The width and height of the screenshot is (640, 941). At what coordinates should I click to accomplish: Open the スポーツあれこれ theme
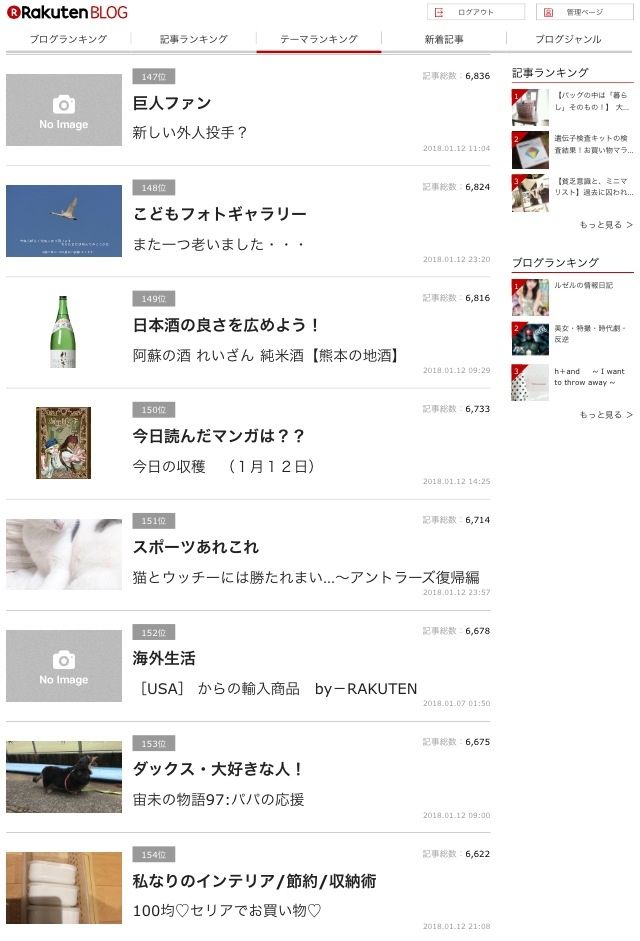click(196, 547)
